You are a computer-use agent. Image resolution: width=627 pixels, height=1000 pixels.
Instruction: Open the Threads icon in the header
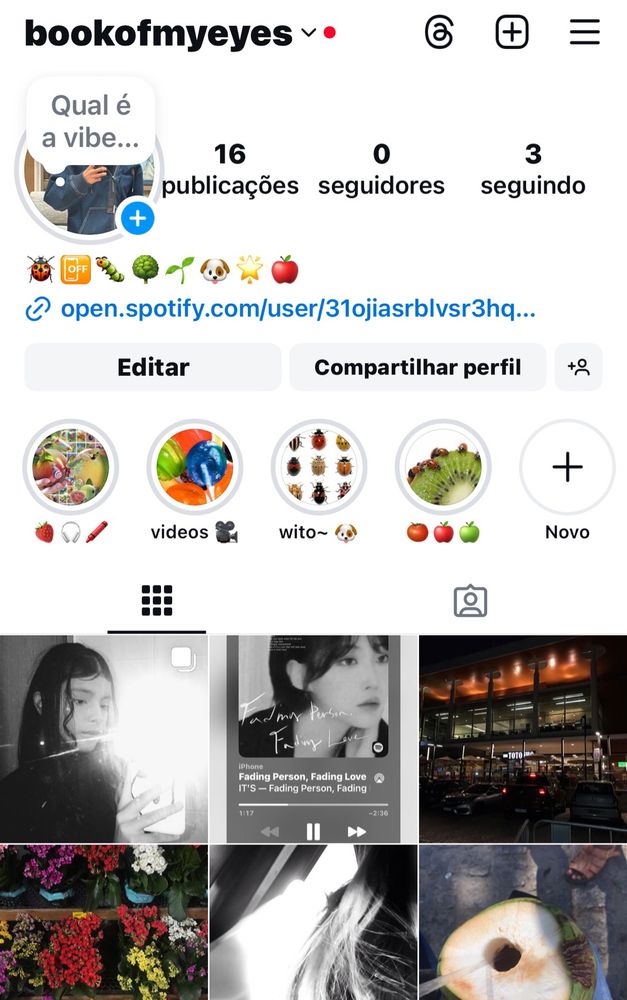pyautogui.click(x=439, y=33)
